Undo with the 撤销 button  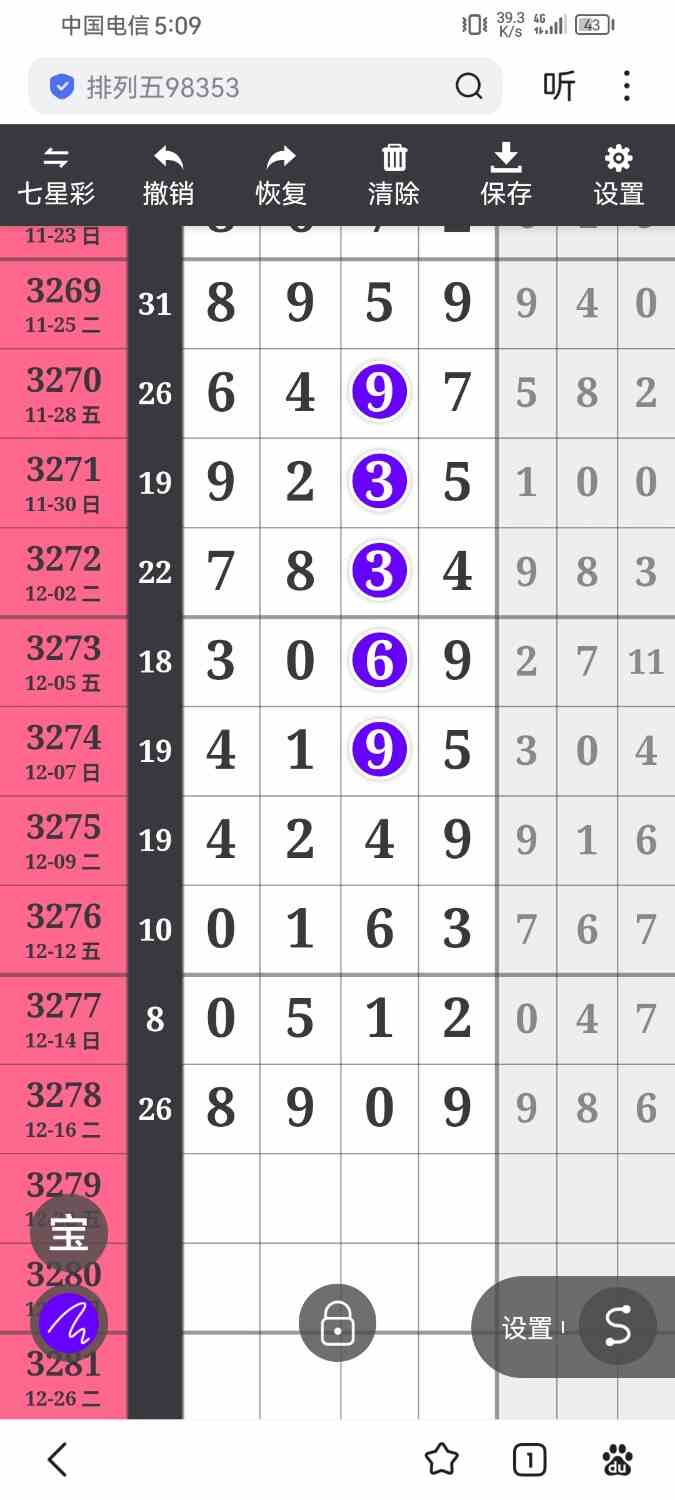tap(168, 175)
